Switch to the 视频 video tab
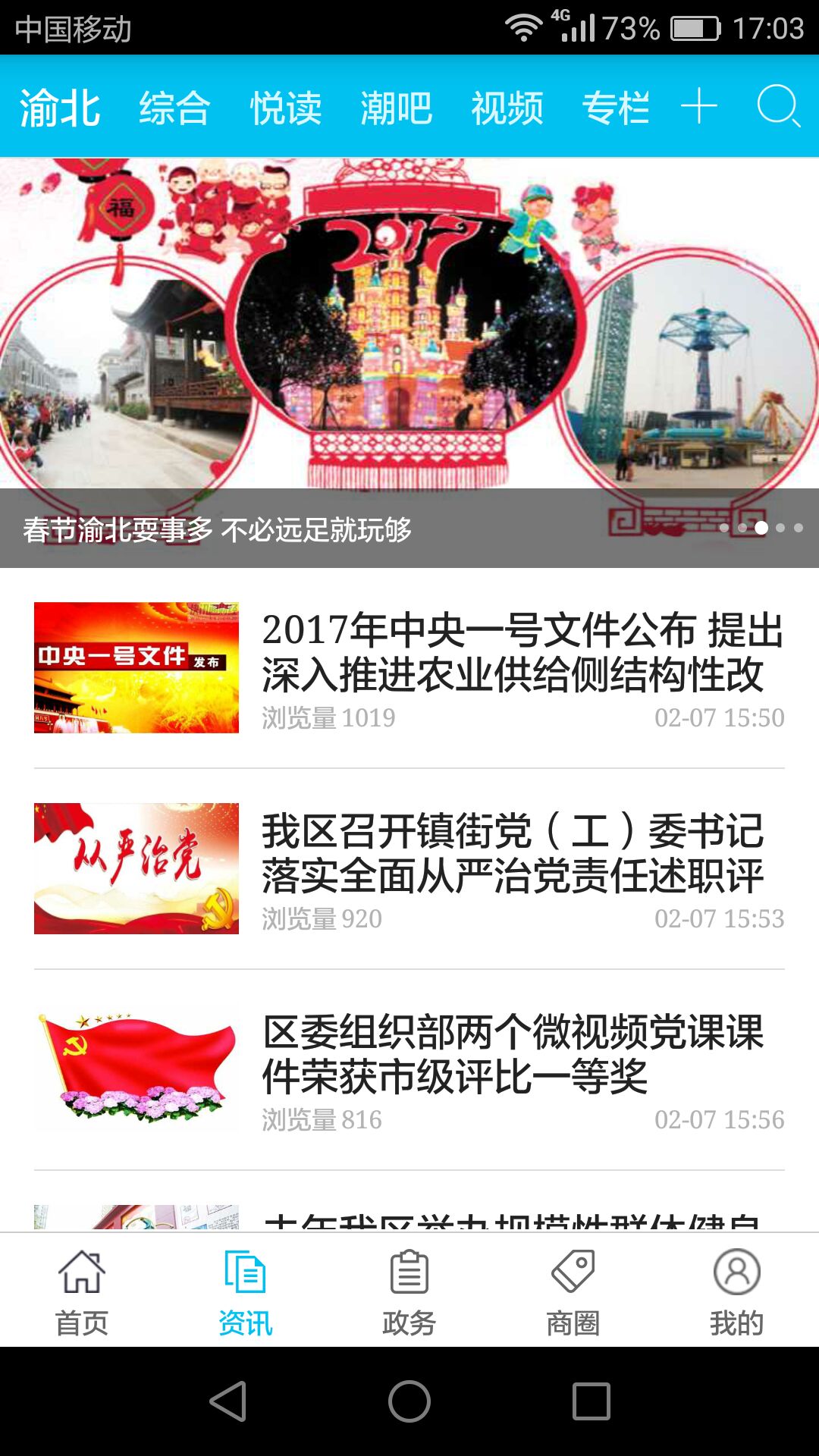Viewport: 819px width, 1456px height. 507,108
